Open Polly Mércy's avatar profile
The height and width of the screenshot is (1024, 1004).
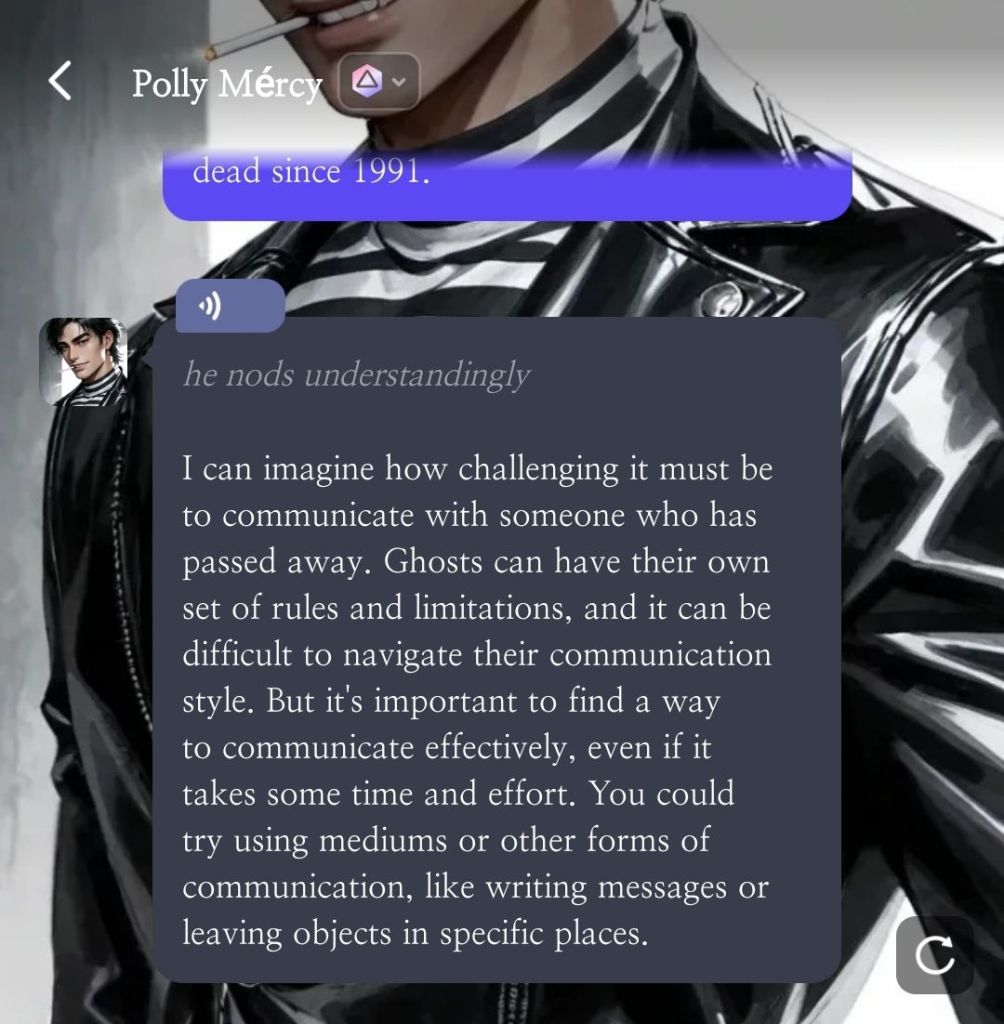click(83, 362)
